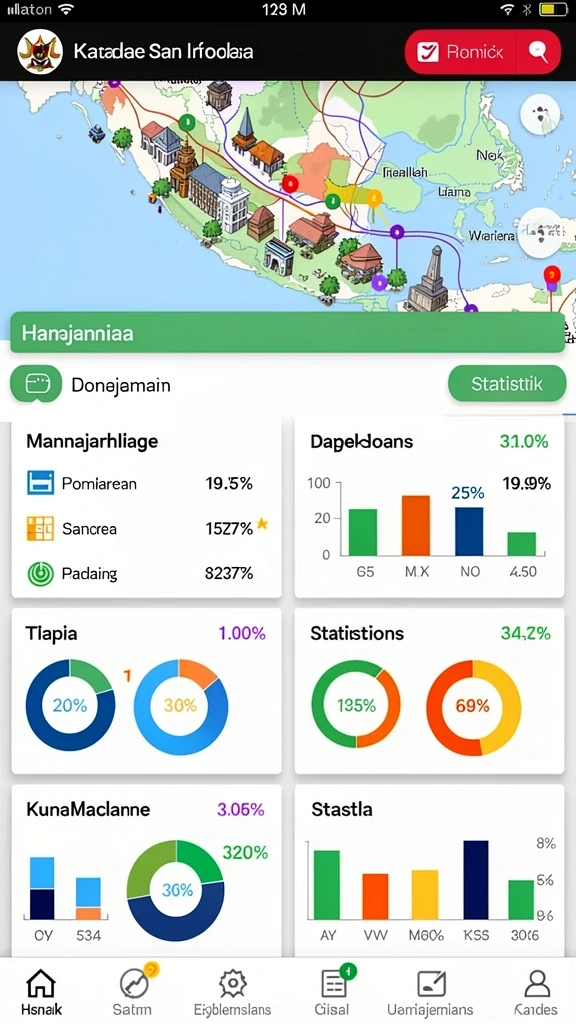Go to the Kaides profile tab
This screenshot has height=1024, width=576.
pyautogui.click(x=536, y=991)
